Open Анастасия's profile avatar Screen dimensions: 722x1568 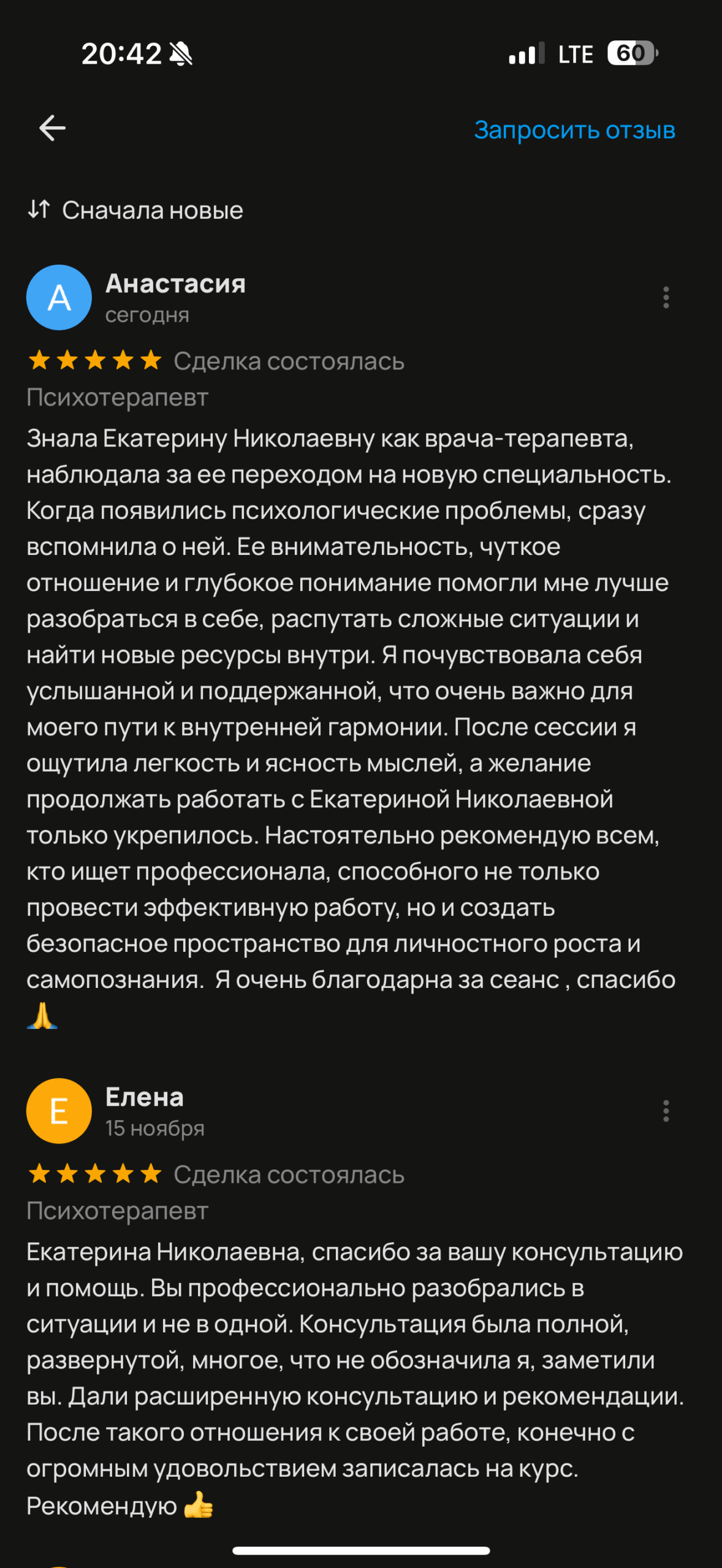click(59, 298)
